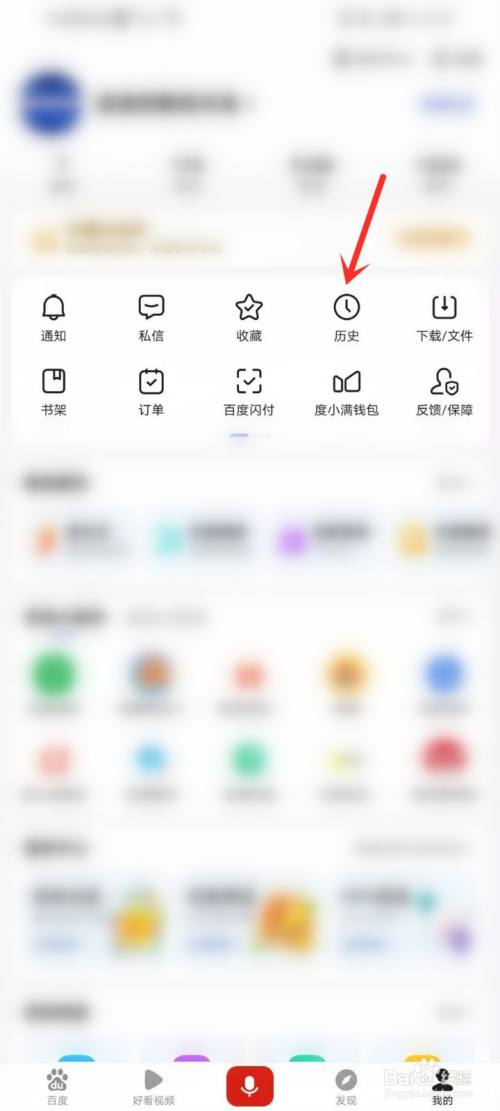The width and height of the screenshot is (500, 1111).
Task: Open 书架 bookshelf
Action: tap(53, 392)
